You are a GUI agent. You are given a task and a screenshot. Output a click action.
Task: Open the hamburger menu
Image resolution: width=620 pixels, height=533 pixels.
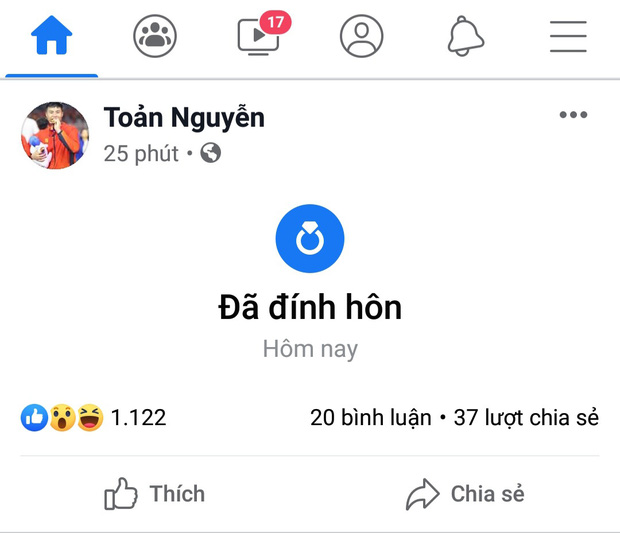coord(568,37)
